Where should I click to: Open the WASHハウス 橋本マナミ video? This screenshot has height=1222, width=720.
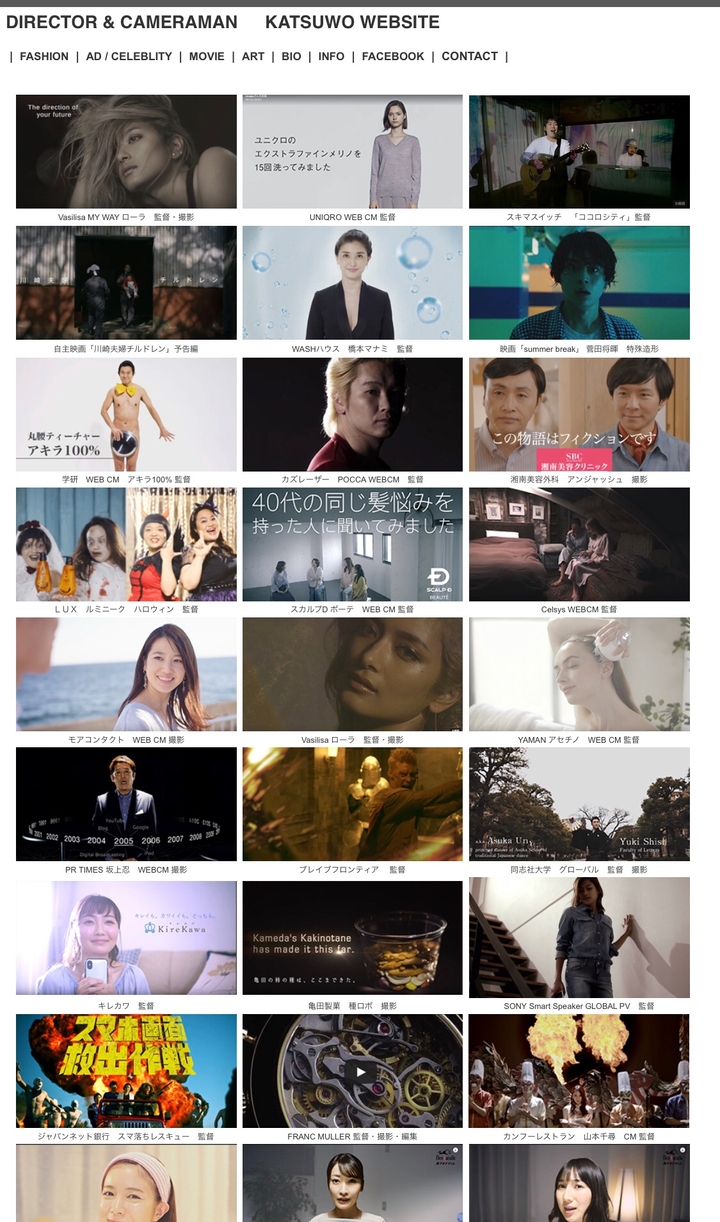[x=352, y=283]
